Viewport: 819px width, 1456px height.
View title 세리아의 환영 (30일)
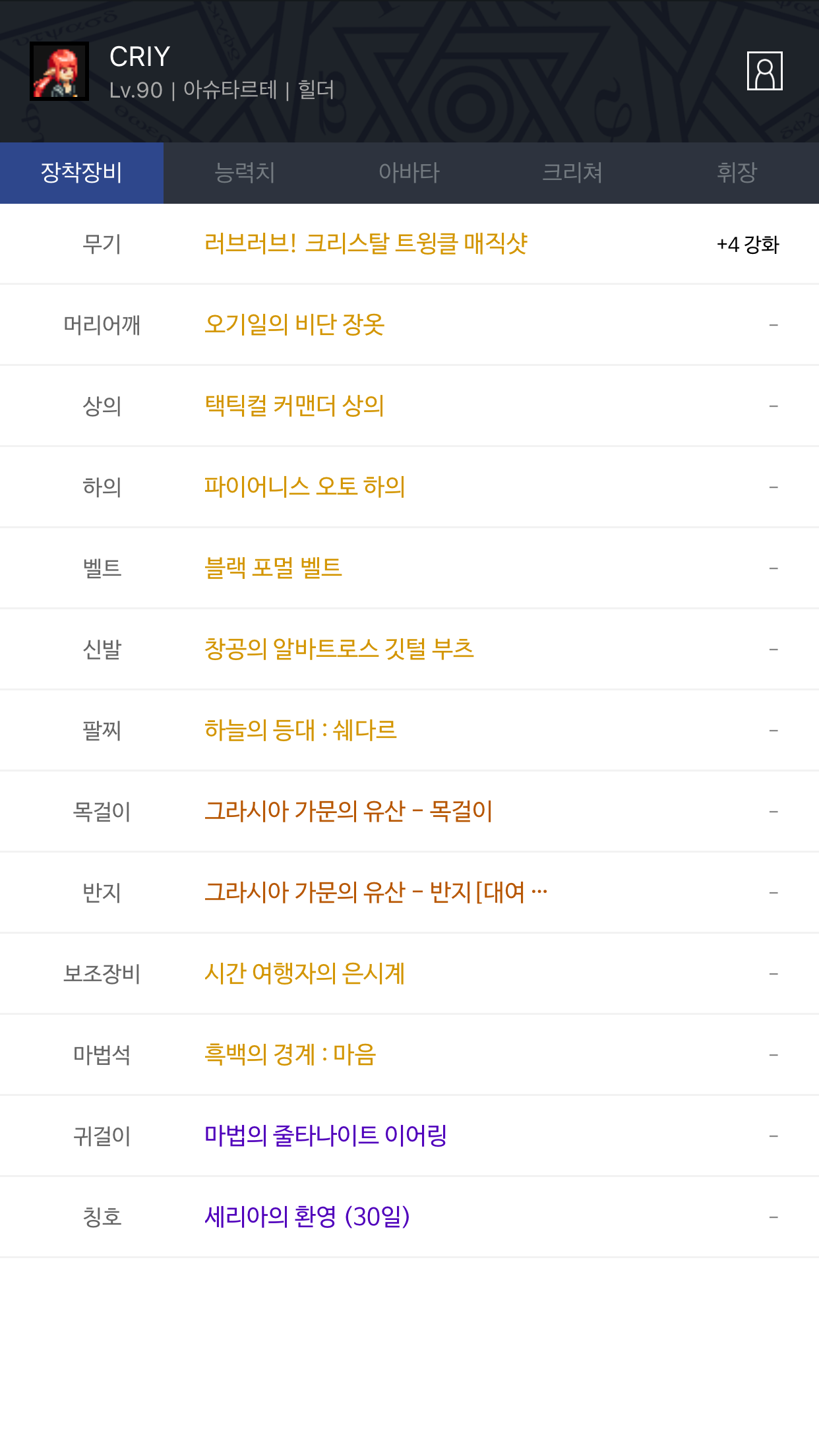307,1217
